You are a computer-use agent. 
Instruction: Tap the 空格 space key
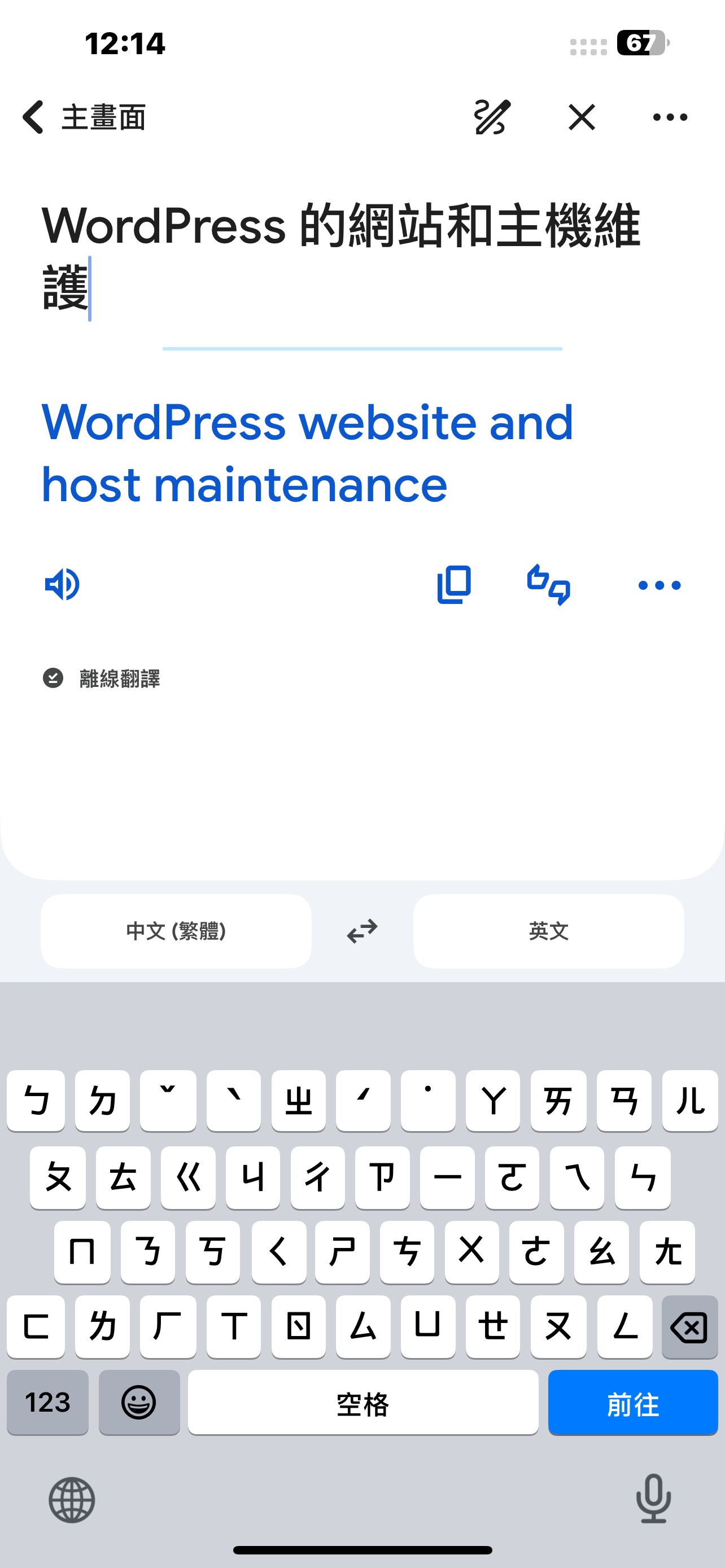point(363,1403)
